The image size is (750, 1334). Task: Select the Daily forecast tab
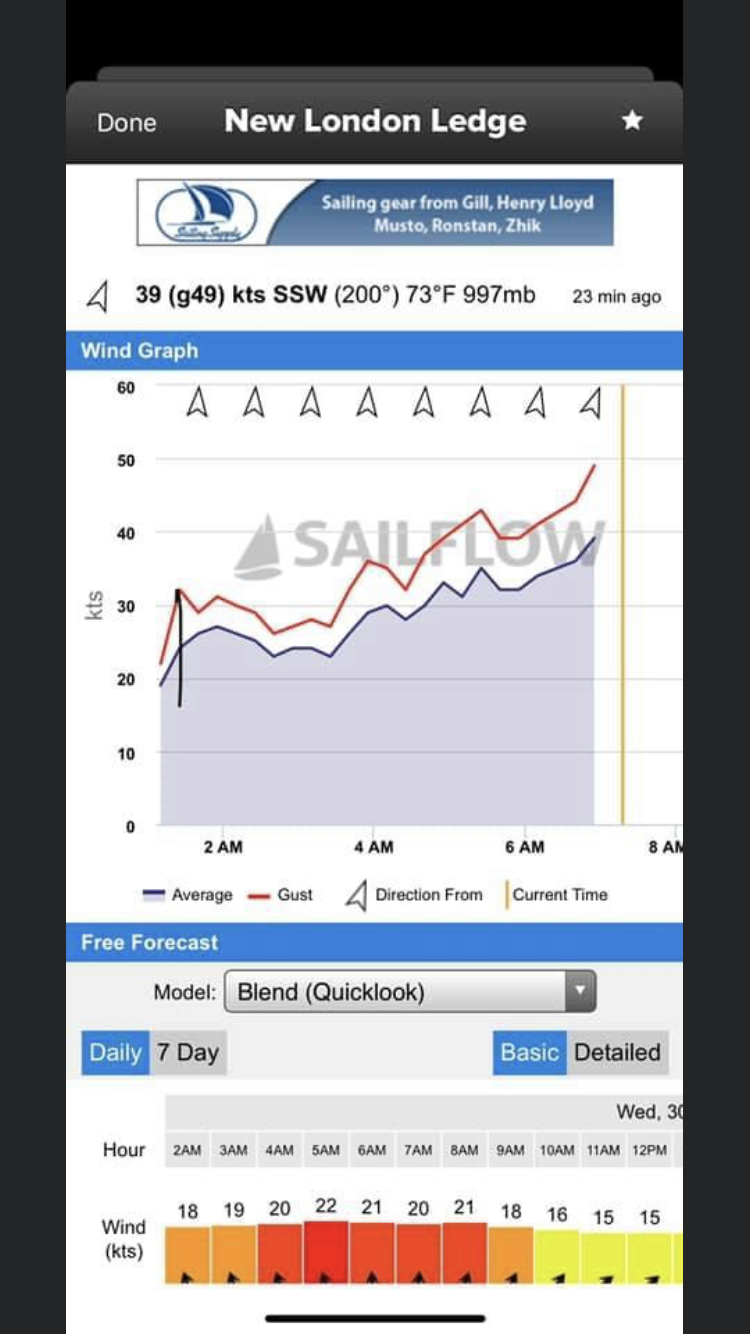tap(115, 1053)
